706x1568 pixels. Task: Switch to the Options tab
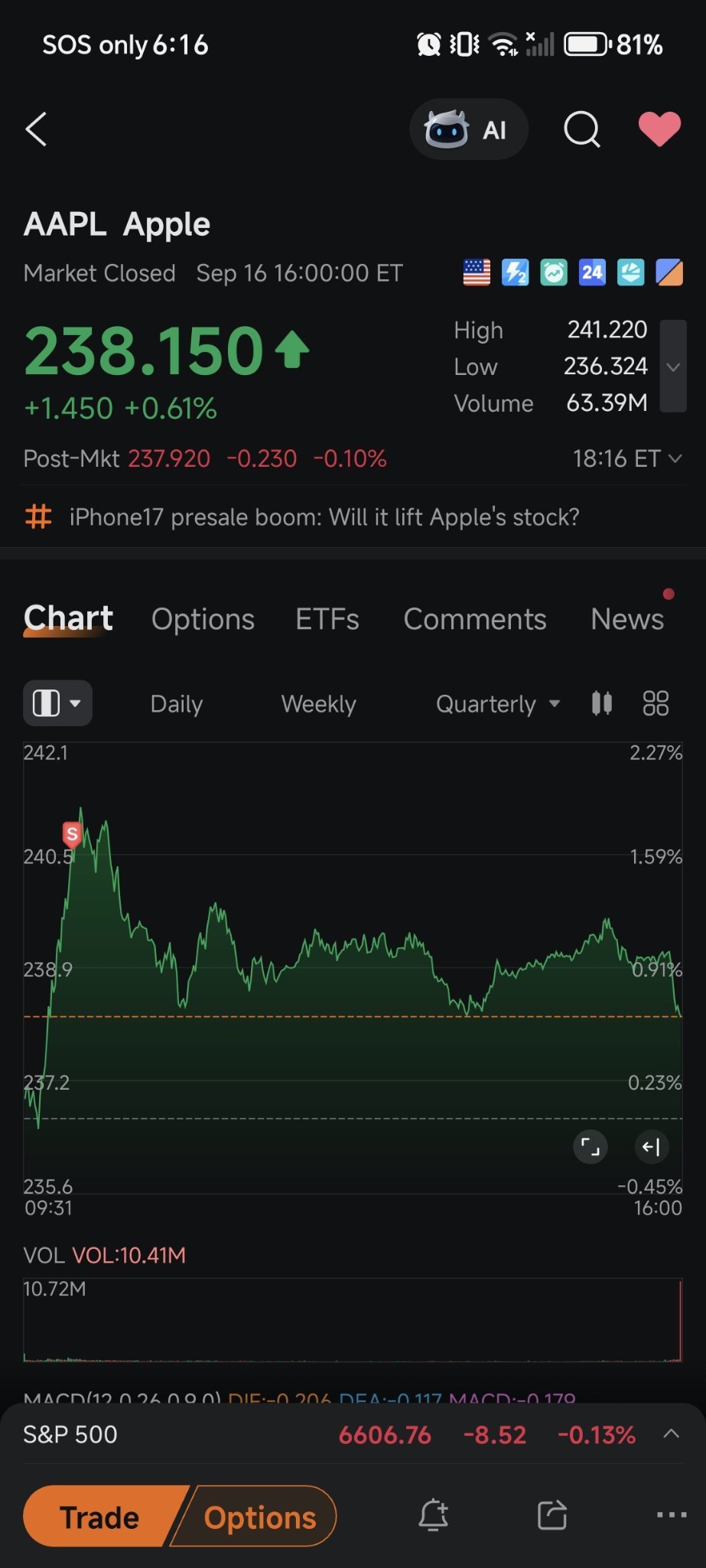pyautogui.click(x=203, y=618)
